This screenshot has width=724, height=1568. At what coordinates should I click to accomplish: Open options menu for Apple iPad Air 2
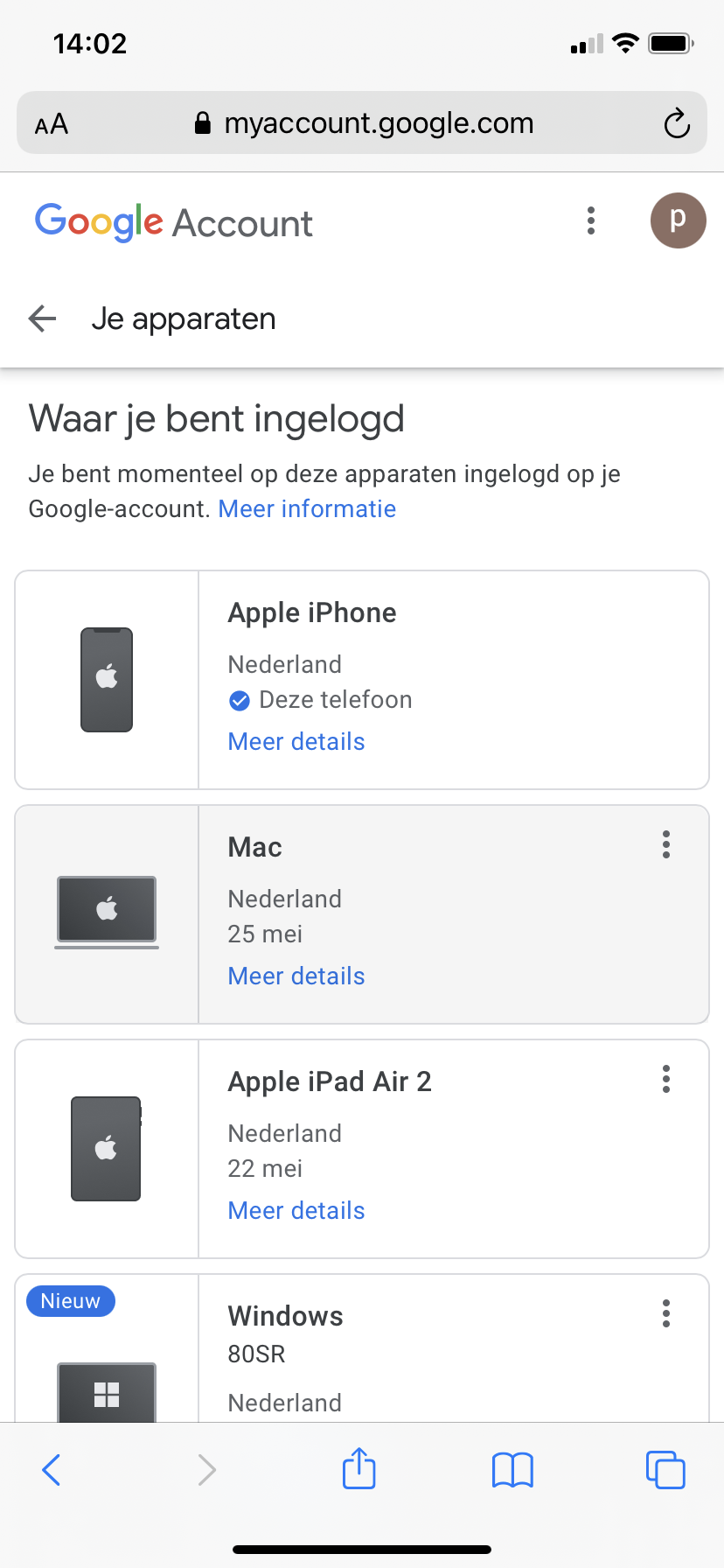(666, 1079)
